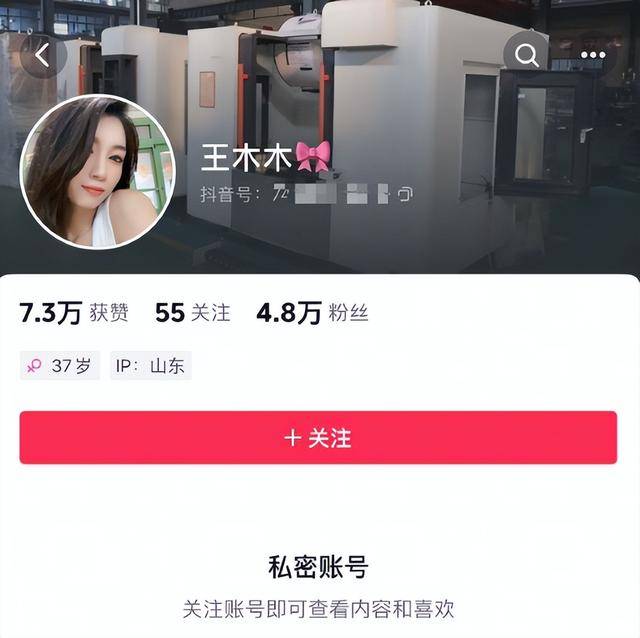The image size is (640, 638).
Task: Copy the 抖音号 with the copy icon
Action: 405,194
